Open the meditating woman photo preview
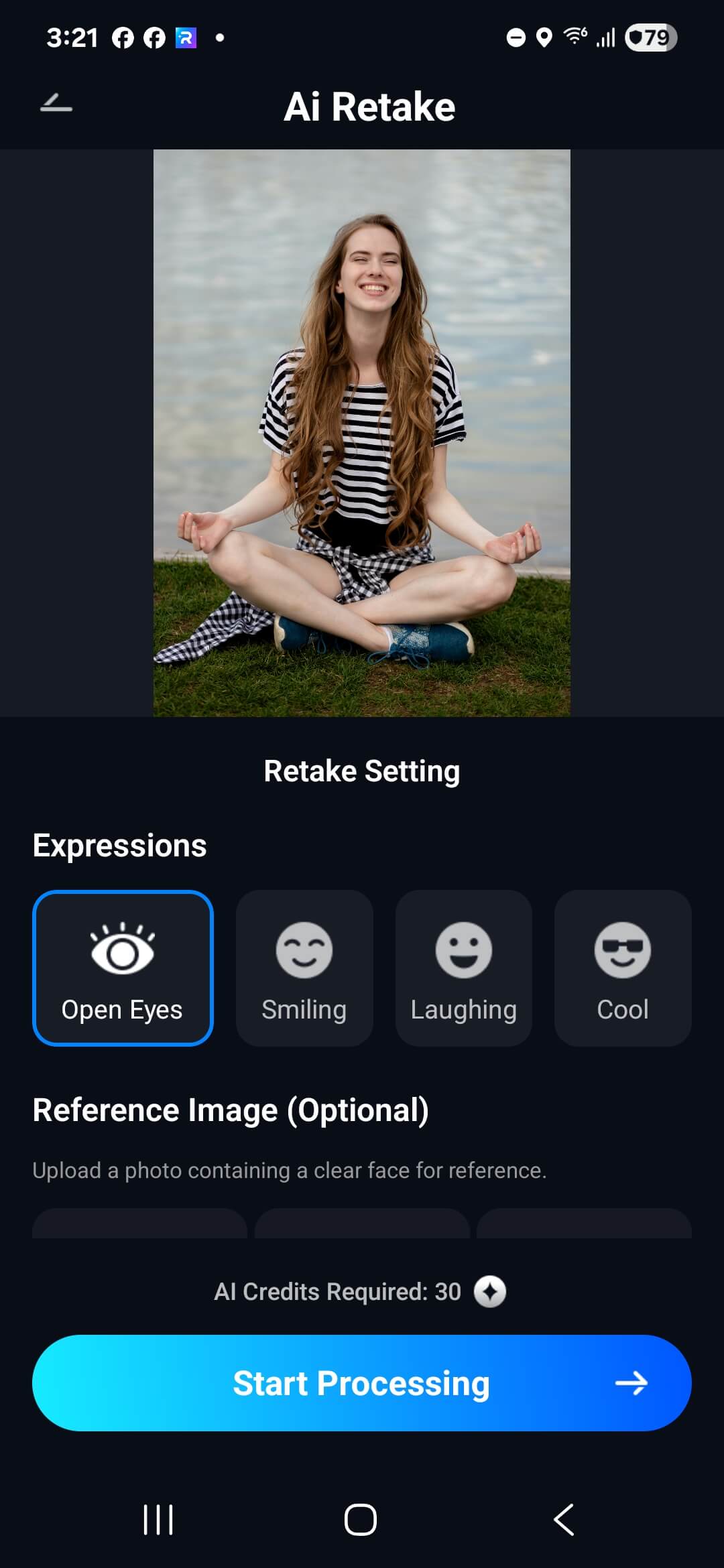724x1568 pixels. point(362,432)
